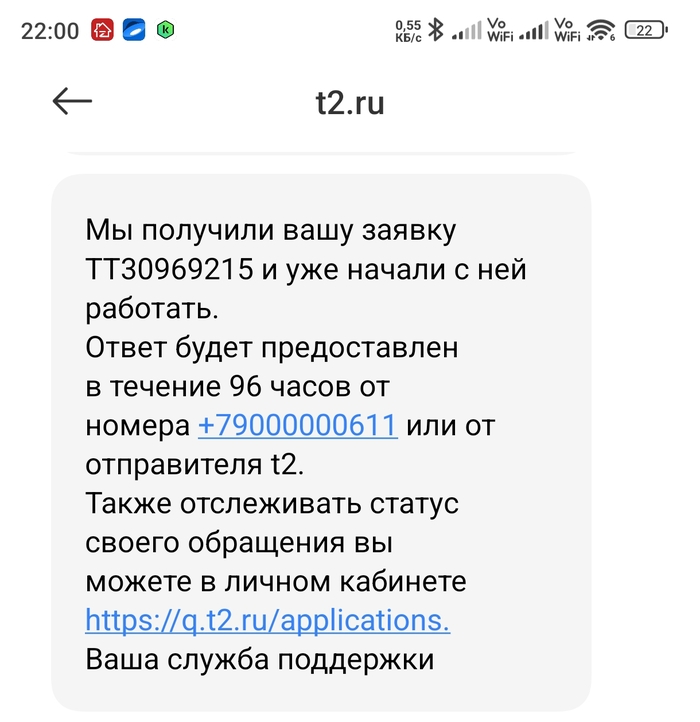Open the https://q.t2.ru/applications link
This screenshot has height=722, width=700.
(x=267, y=620)
